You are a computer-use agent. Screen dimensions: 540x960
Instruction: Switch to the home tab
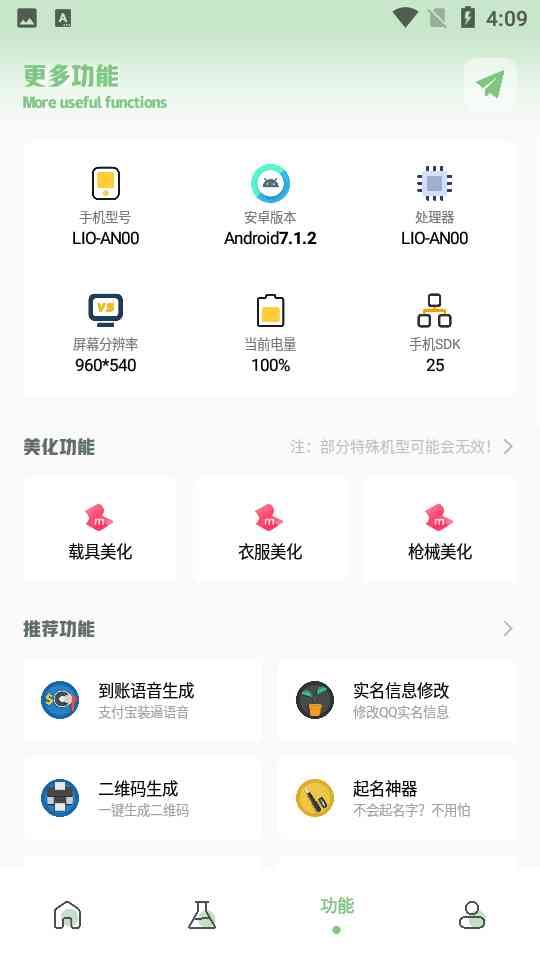coord(67,915)
